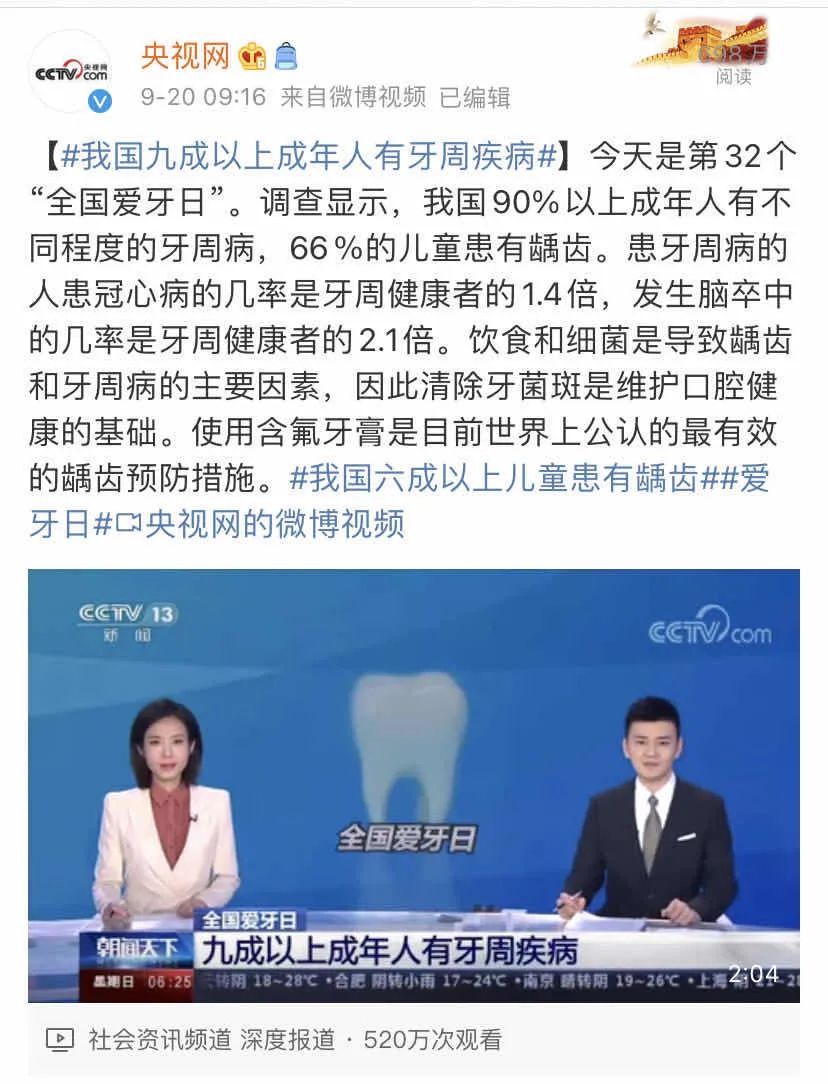Open the 社会资讯频道 video channel
828x1084 pixels.
158,1040
